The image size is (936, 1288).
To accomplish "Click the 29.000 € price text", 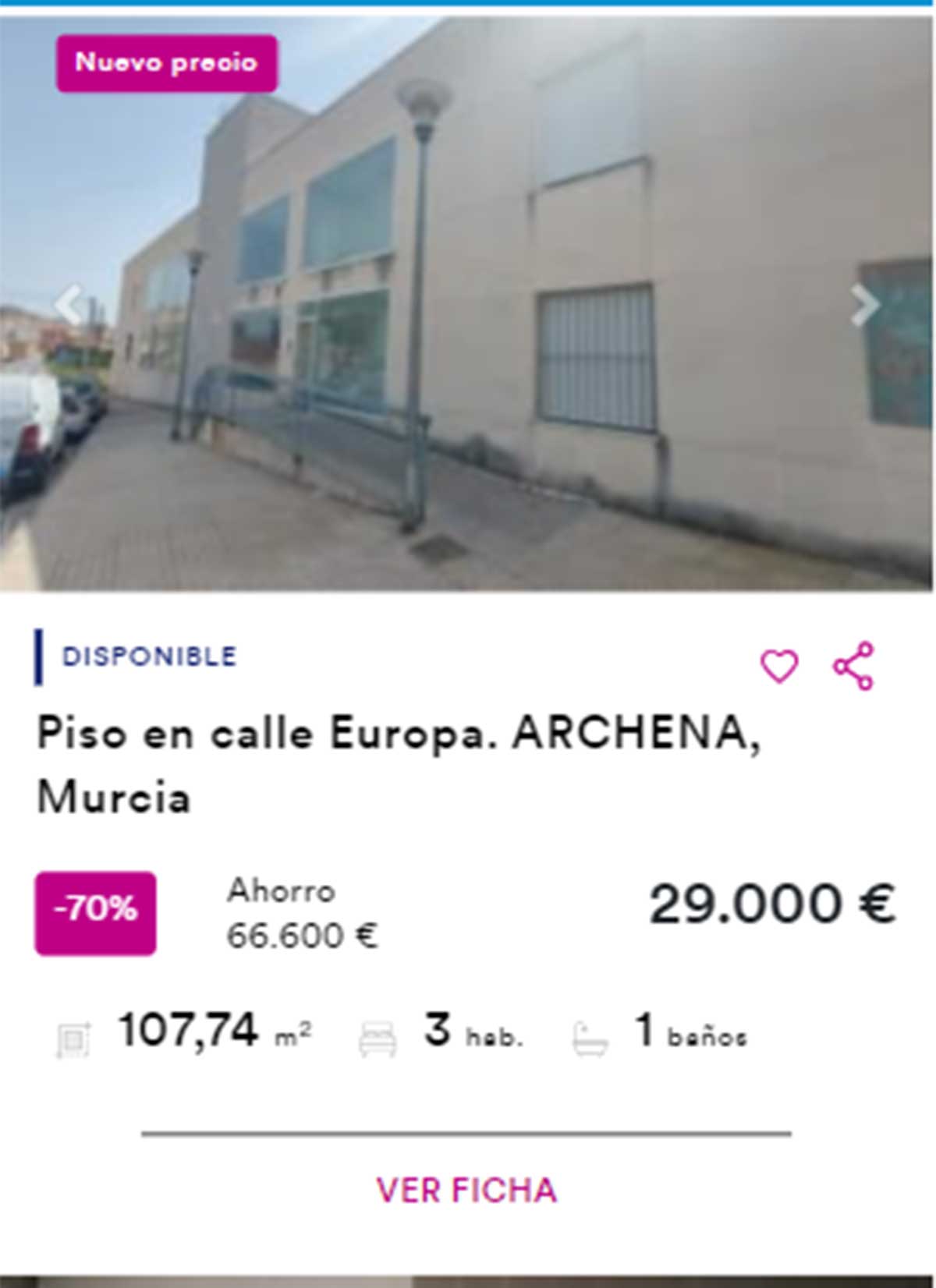I will pos(774,904).
